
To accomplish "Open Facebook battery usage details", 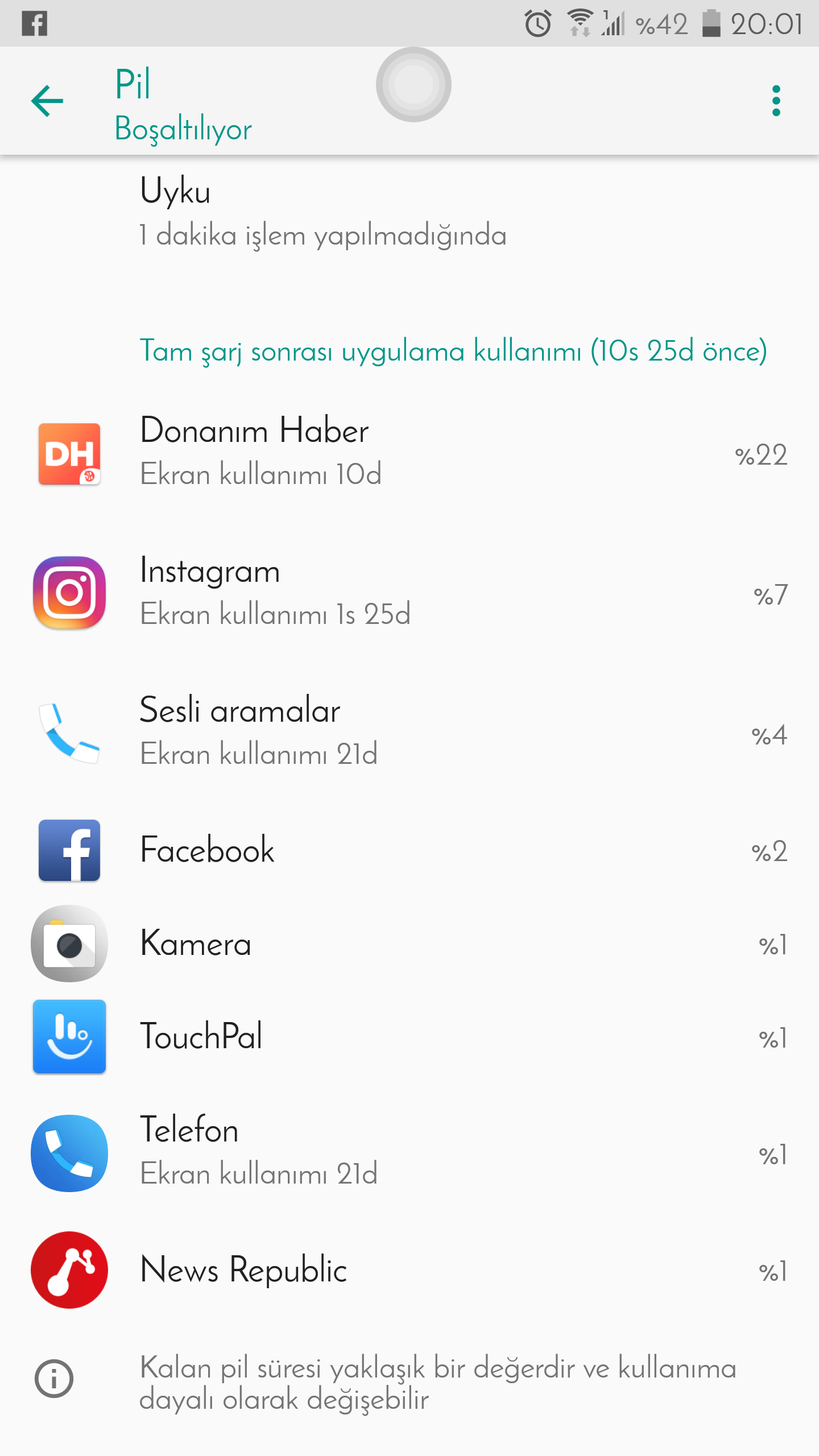I will pyautogui.click(x=409, y=850).
